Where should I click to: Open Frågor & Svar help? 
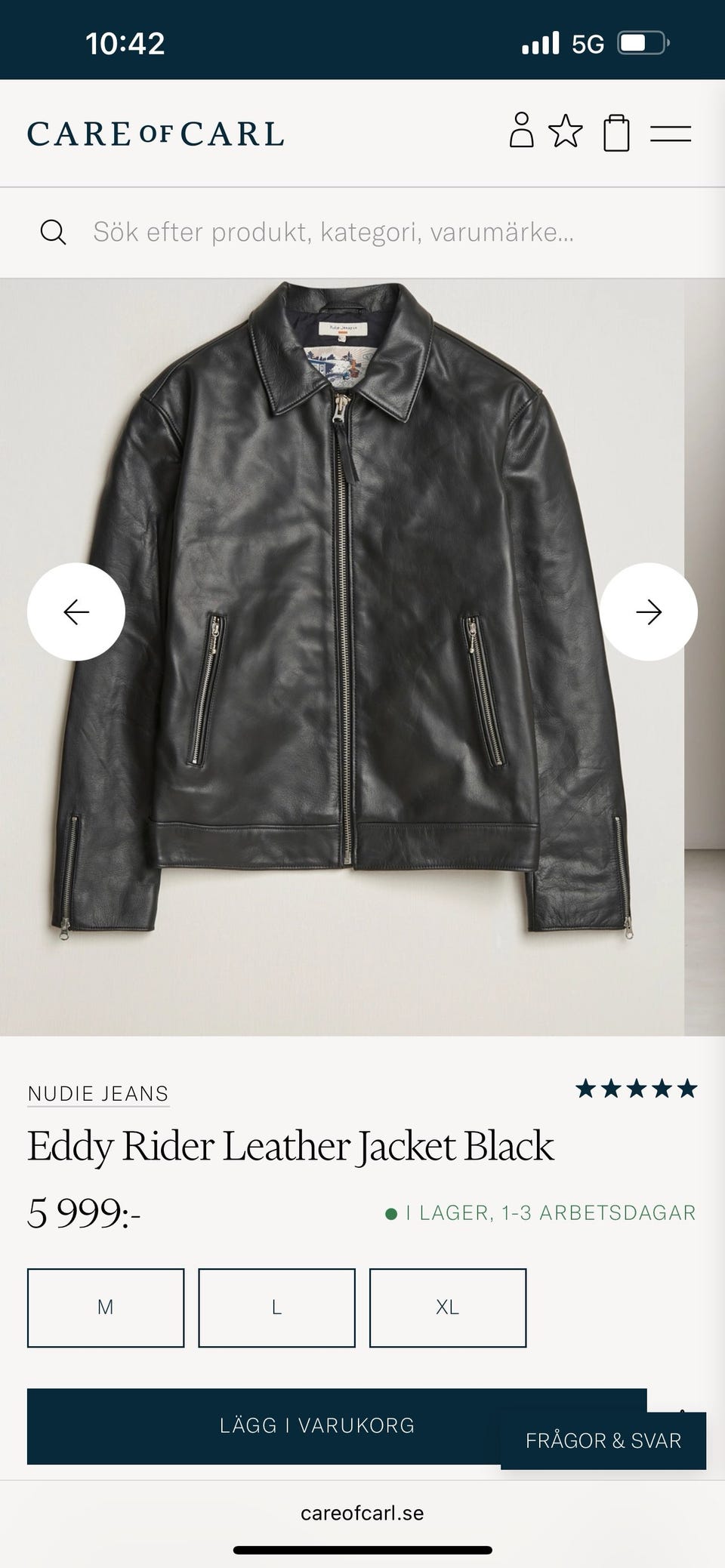pyautogui.click(x=603, y=1440)
